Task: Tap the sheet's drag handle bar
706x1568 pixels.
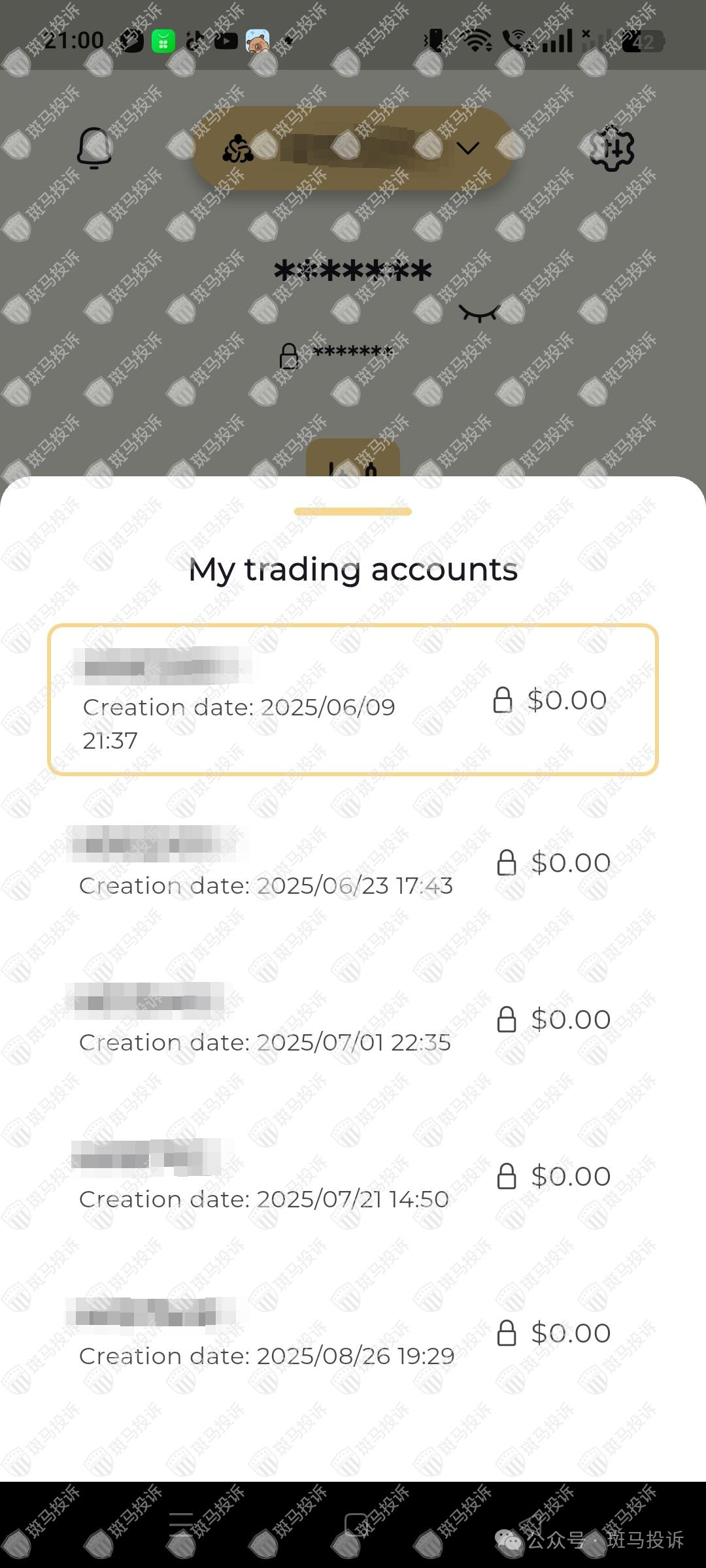Action: [x=352, y=512]
